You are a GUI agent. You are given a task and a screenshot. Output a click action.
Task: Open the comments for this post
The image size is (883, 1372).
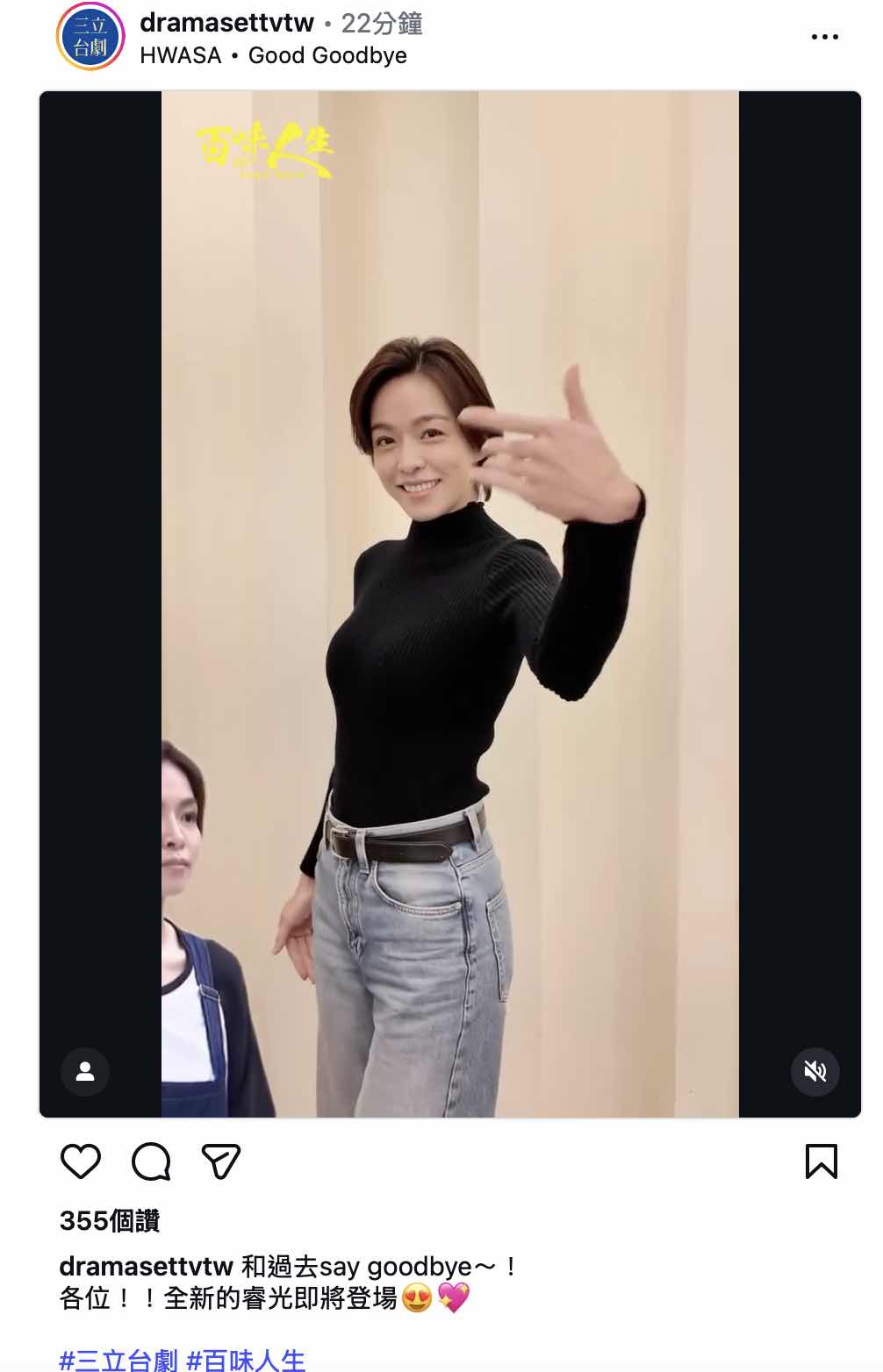click(x=151, y=1161)
